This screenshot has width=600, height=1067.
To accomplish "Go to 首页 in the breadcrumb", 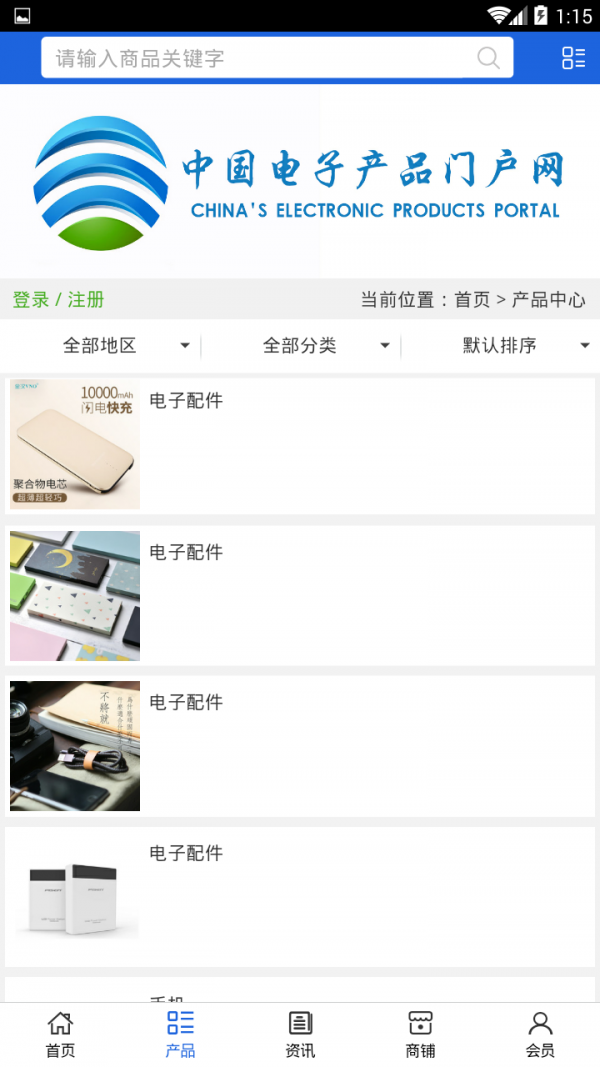I will (472, 300).
